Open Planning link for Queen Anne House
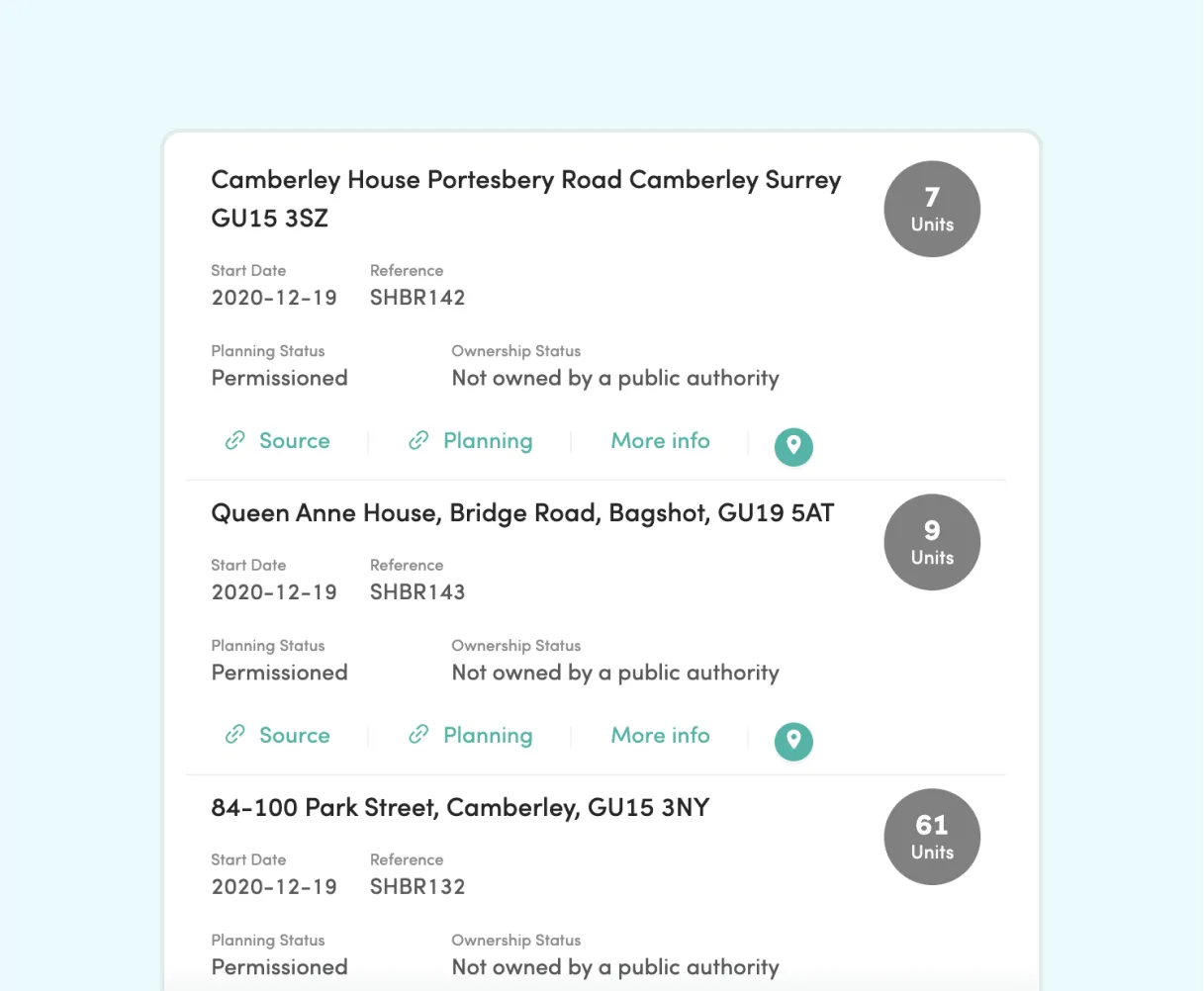The image size is (1204, 991). (471, 736)
